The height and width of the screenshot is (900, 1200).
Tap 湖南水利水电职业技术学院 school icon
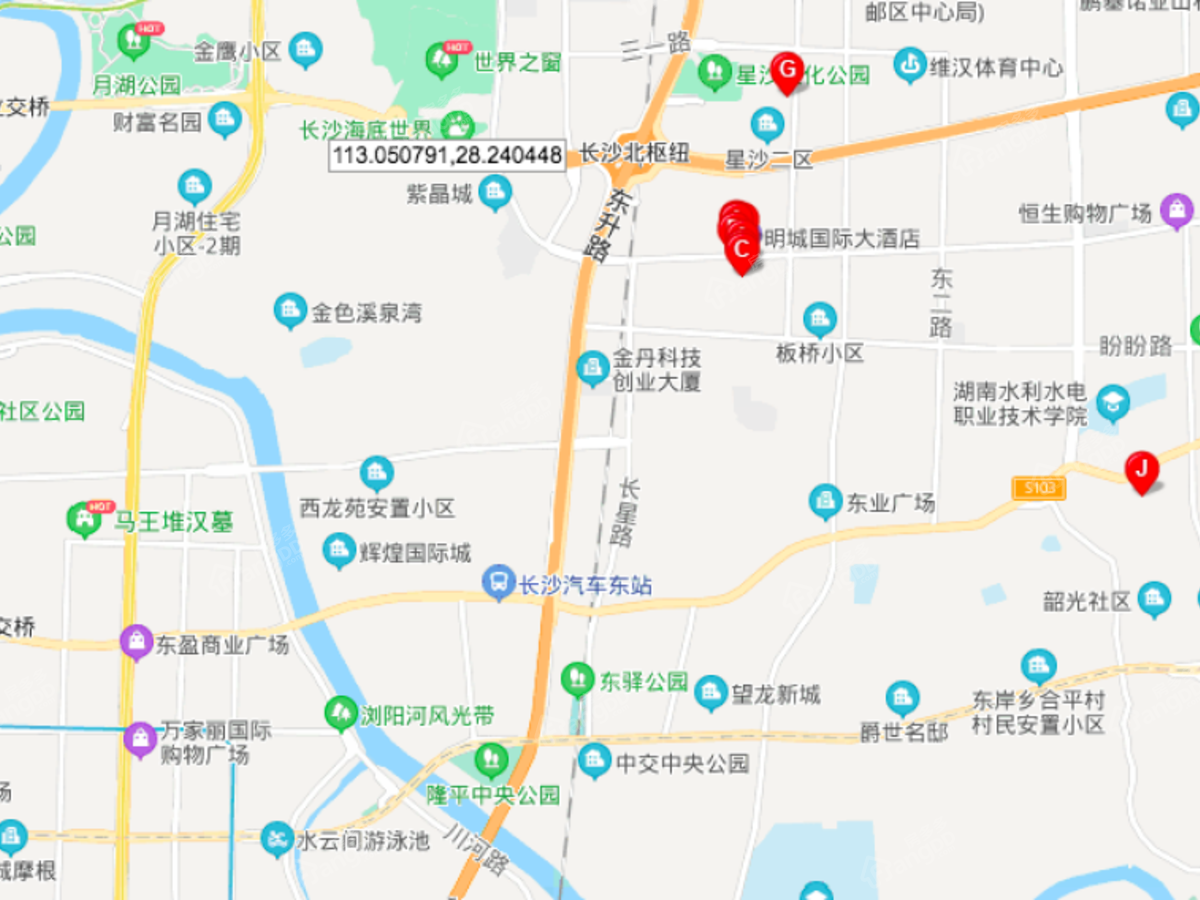tap(1111, 403)
